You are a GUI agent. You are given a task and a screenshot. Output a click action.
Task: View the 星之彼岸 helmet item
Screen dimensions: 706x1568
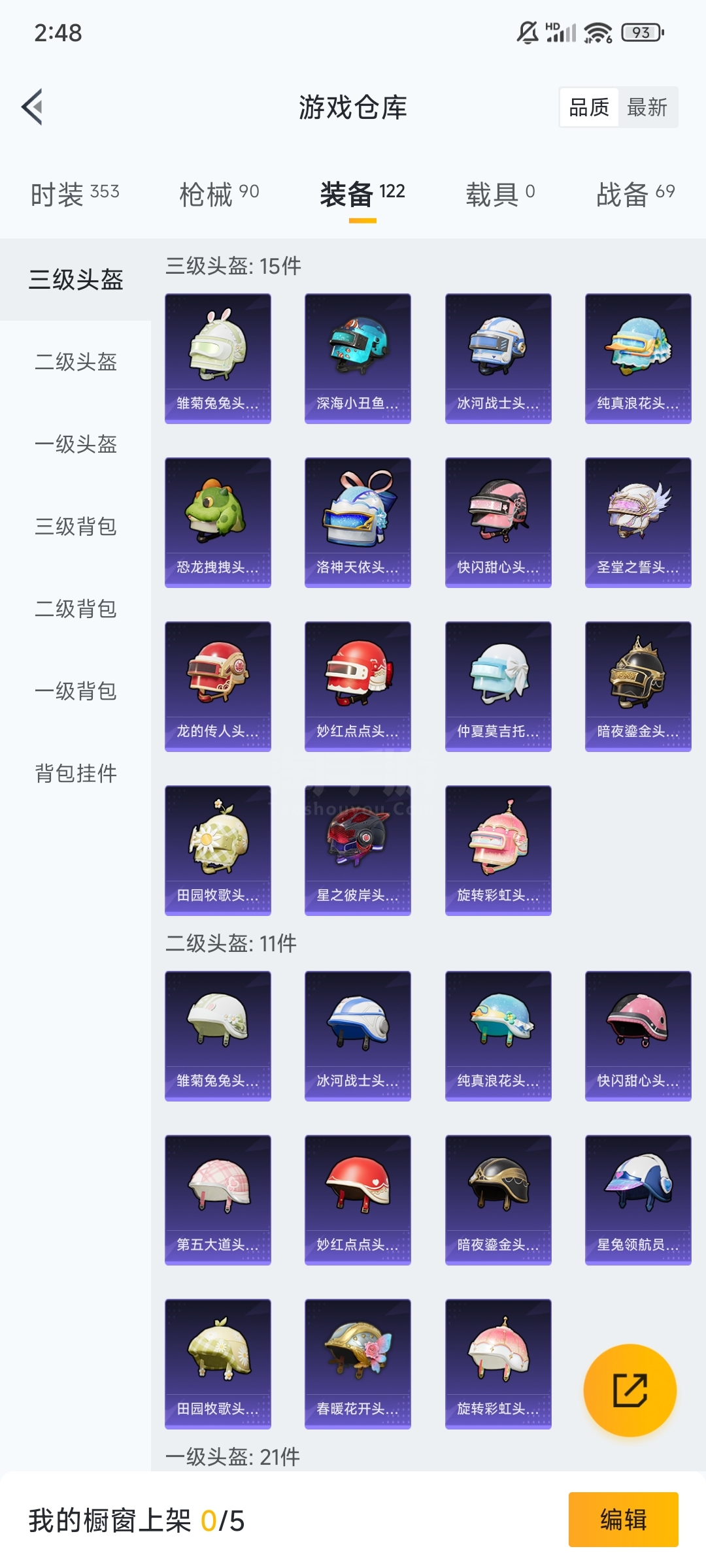click(358, 851)
